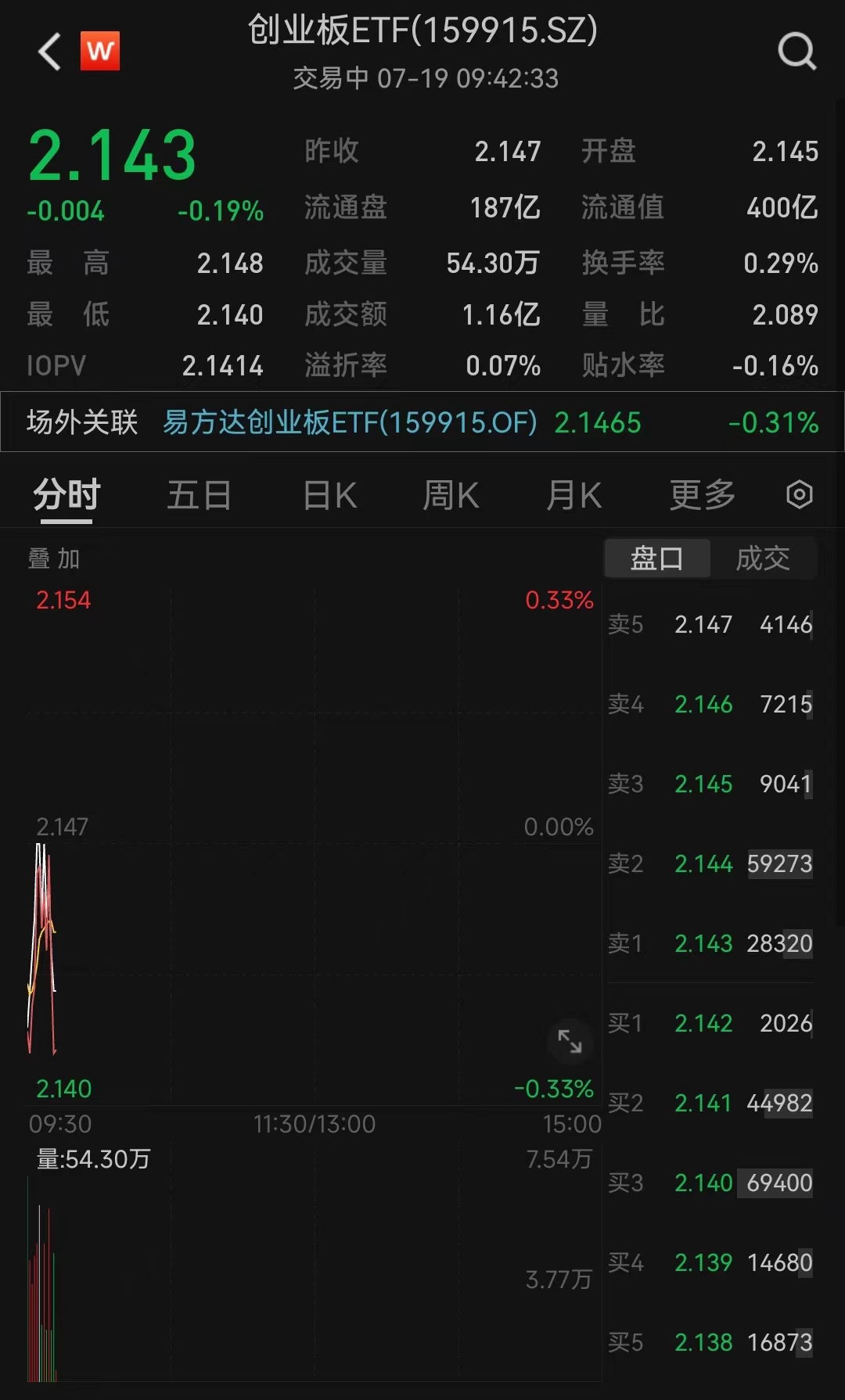Open the search magnifier icon
This screenshot has width=845, height=1400.
coord(796,52)
